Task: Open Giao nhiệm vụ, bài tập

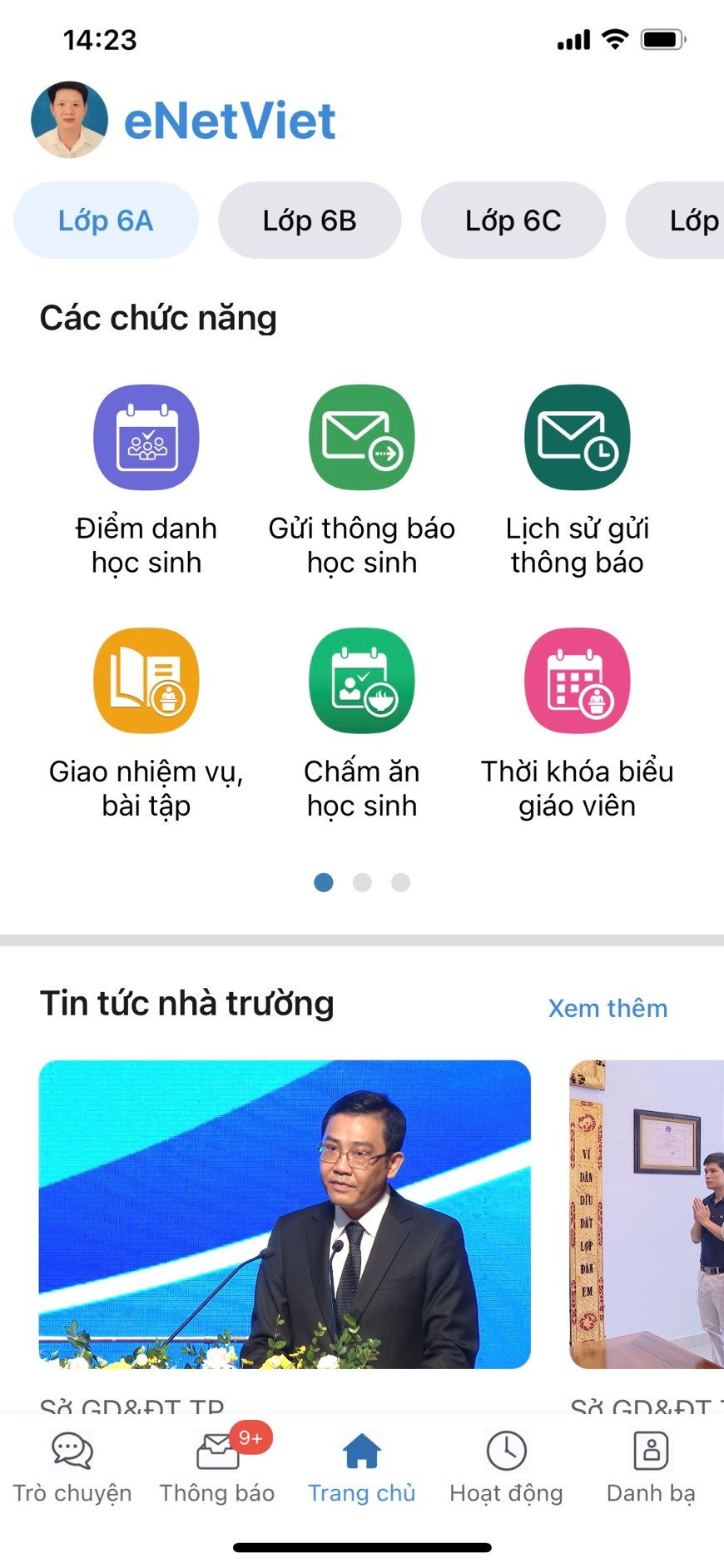Action: pos(146,681)
